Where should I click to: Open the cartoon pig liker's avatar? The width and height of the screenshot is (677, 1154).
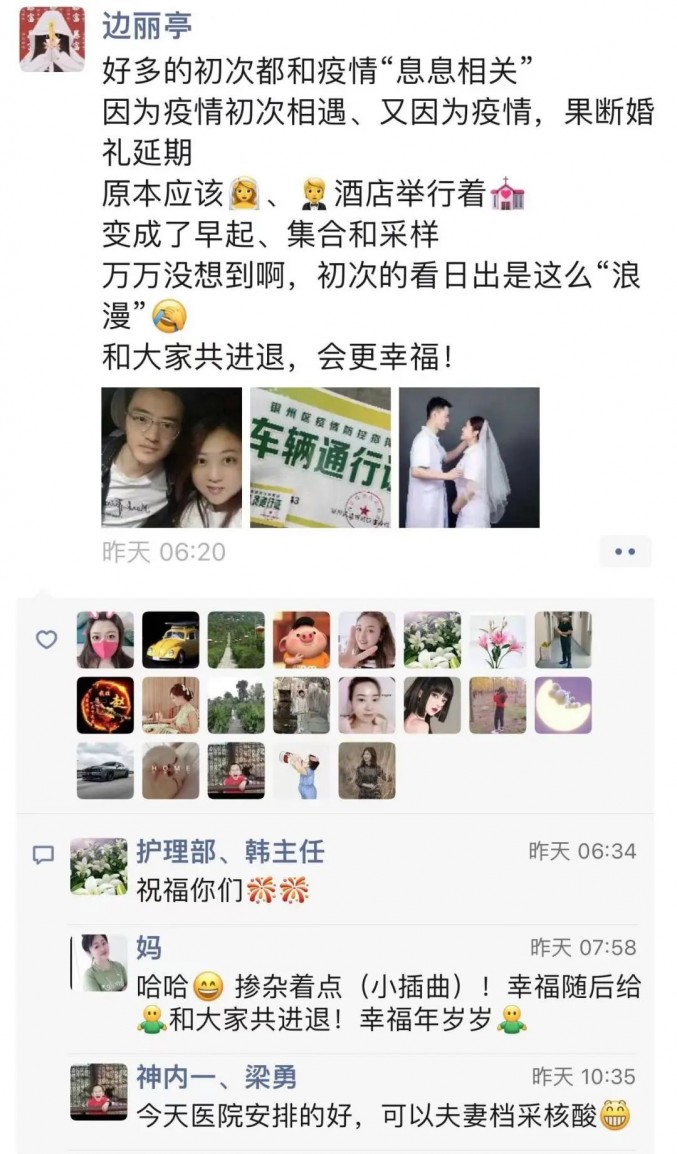point(301,640)
